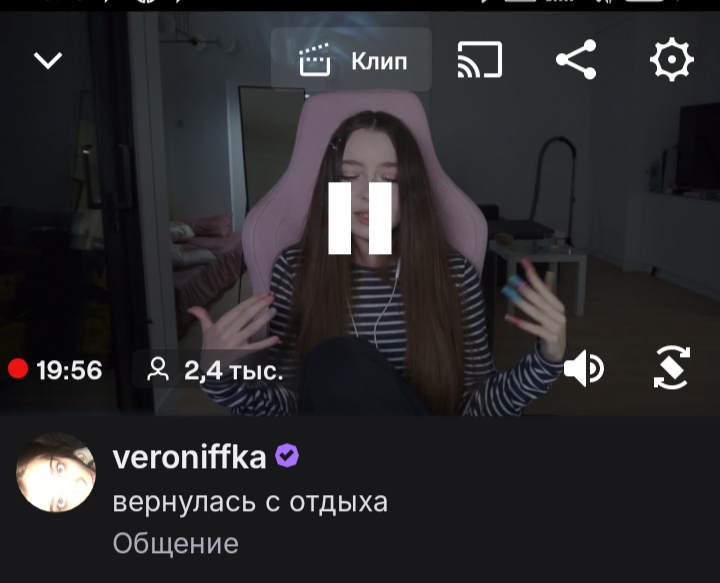Open the player settings gear
This screenshot has height=583, width=720.
[x=672, y=60]
